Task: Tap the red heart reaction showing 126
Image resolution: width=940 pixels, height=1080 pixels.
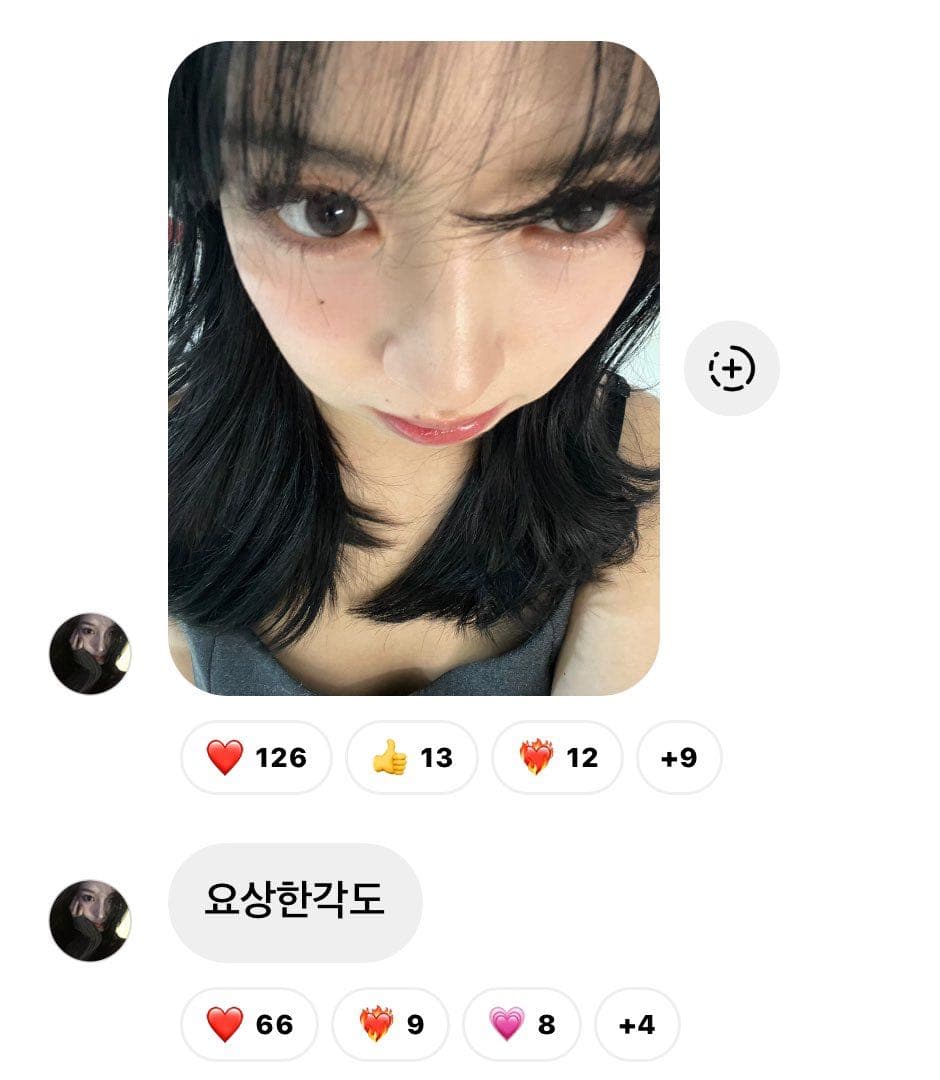Action: (x=256, y=758)
